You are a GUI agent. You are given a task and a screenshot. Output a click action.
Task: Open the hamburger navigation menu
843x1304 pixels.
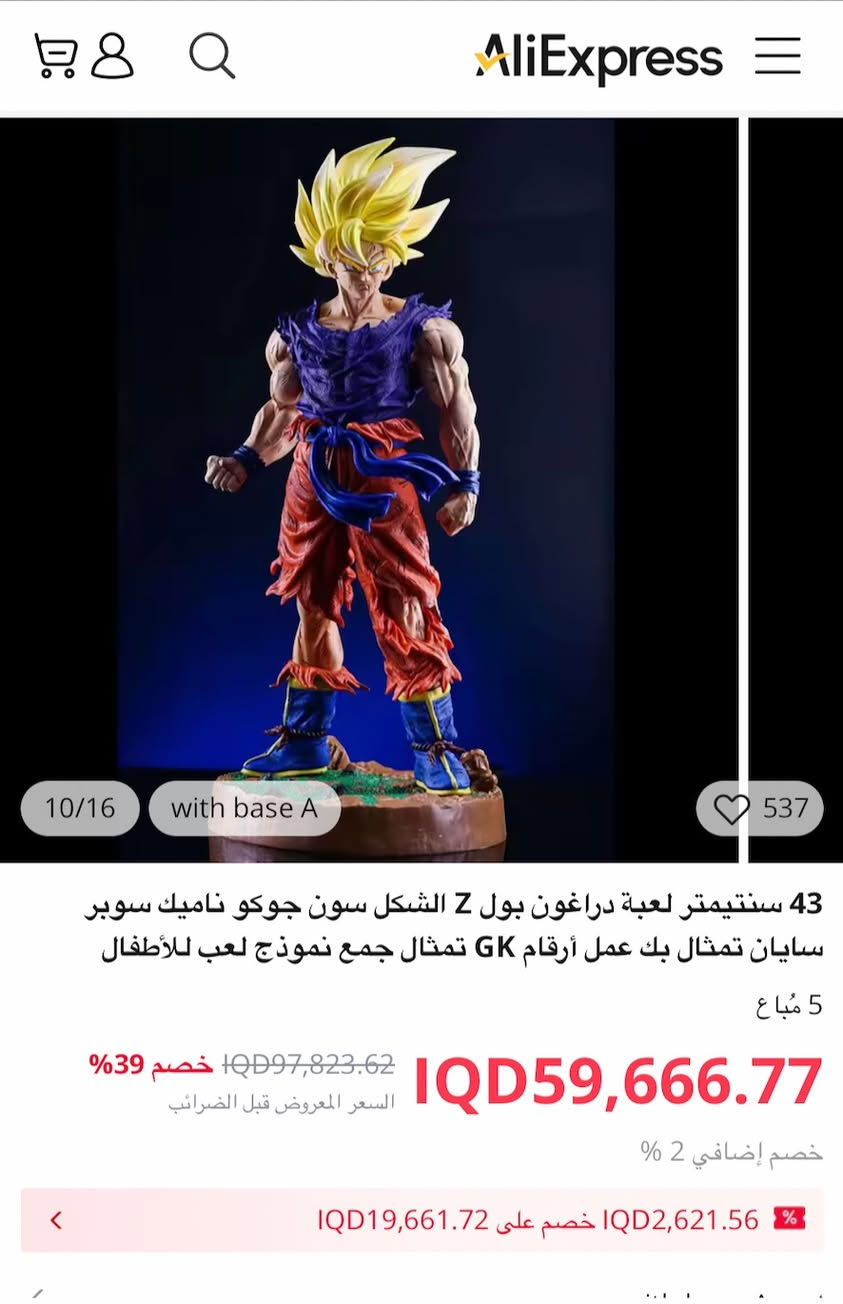tap(778, 58)
